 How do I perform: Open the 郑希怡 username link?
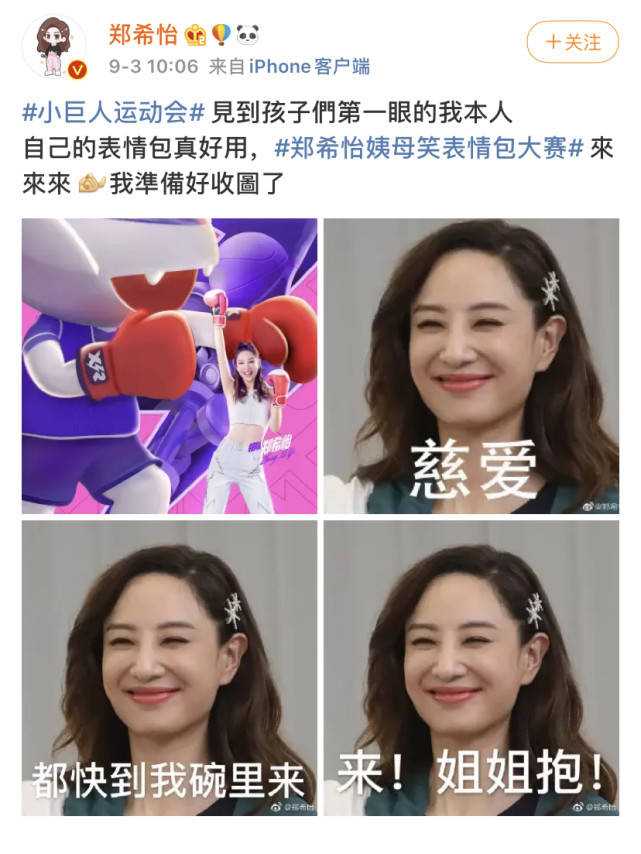pos(143,36)
